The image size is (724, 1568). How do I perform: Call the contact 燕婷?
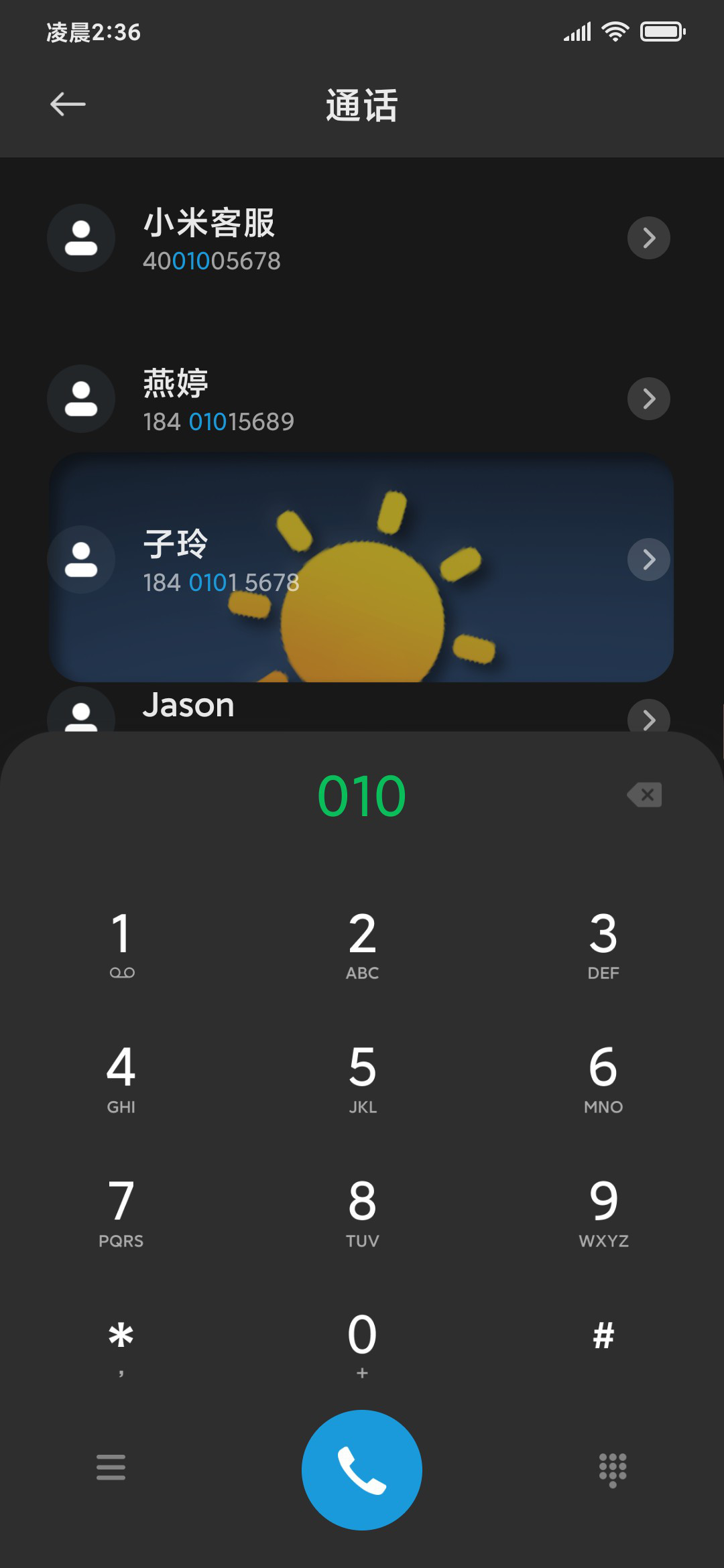(x=335, y=399)
